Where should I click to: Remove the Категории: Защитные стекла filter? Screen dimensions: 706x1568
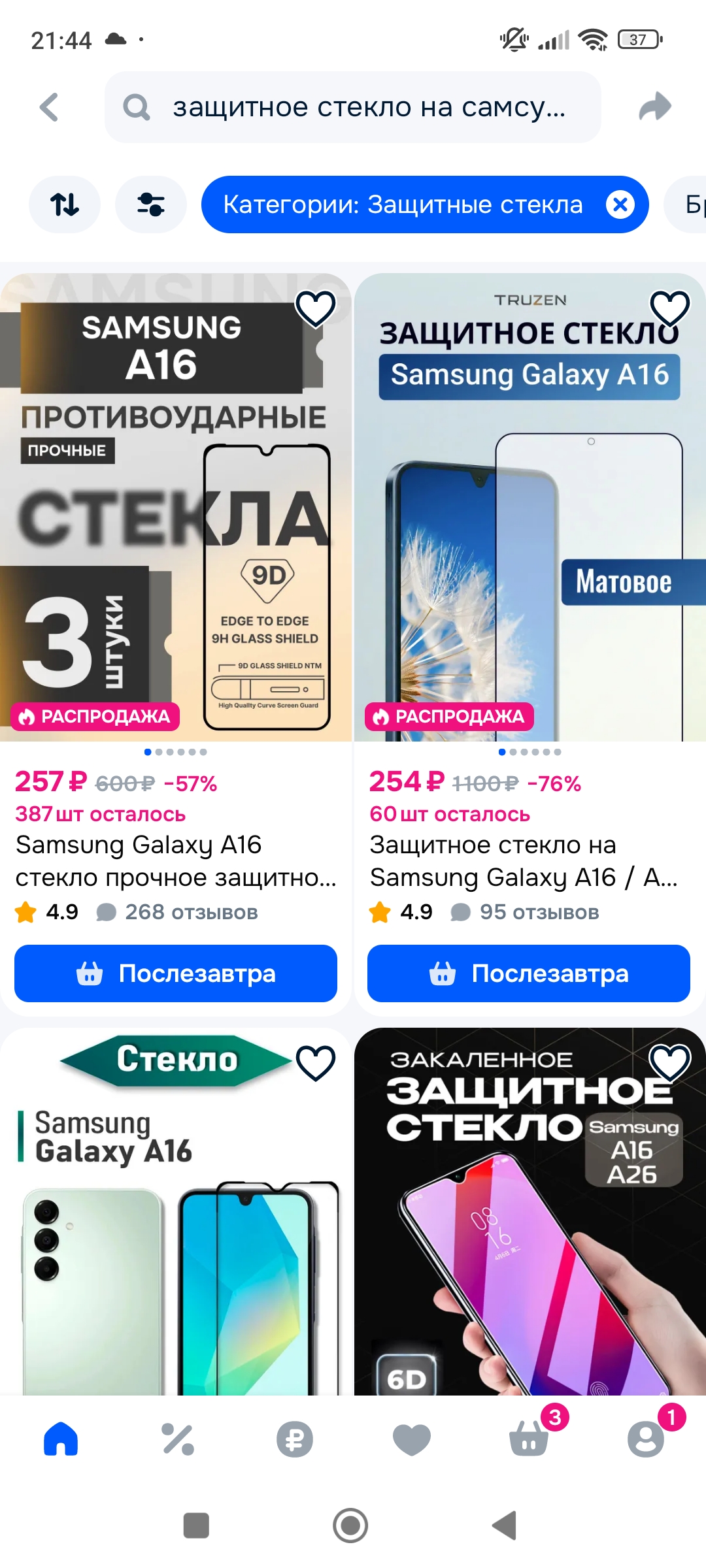(620, 204)
